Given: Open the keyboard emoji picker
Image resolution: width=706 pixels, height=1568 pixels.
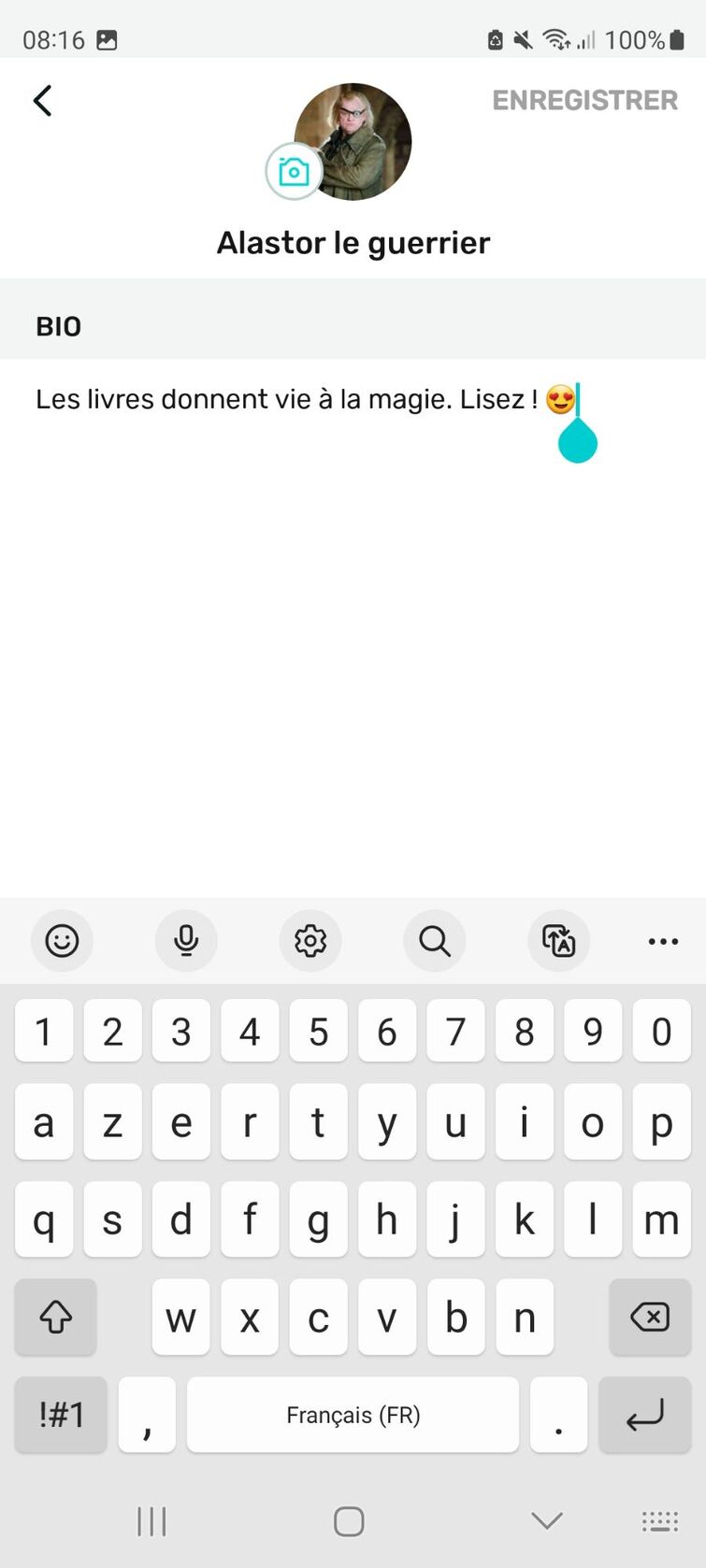Looking at the screenshot, I should click(x=62, y=940).
